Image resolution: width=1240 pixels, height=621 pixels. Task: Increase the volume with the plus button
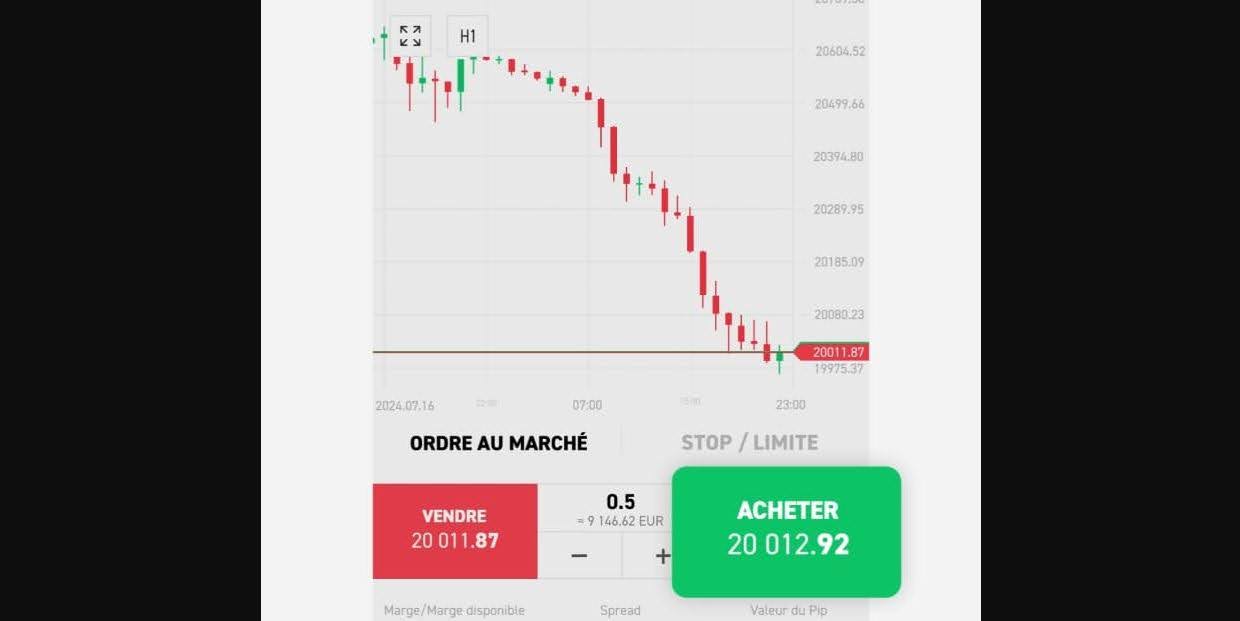tap(661, 556)
